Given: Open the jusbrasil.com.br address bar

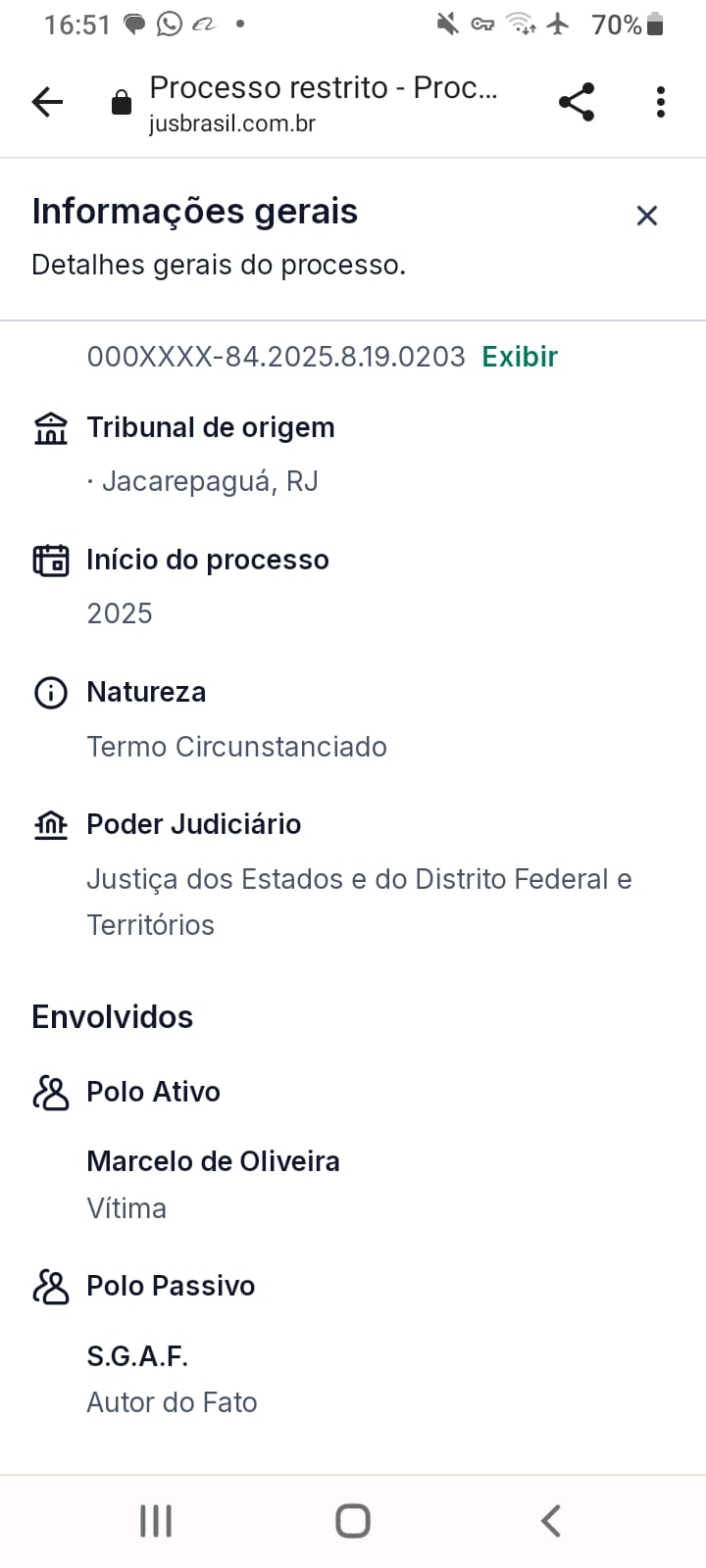Looking at the screenshot, I should point(324,103).
